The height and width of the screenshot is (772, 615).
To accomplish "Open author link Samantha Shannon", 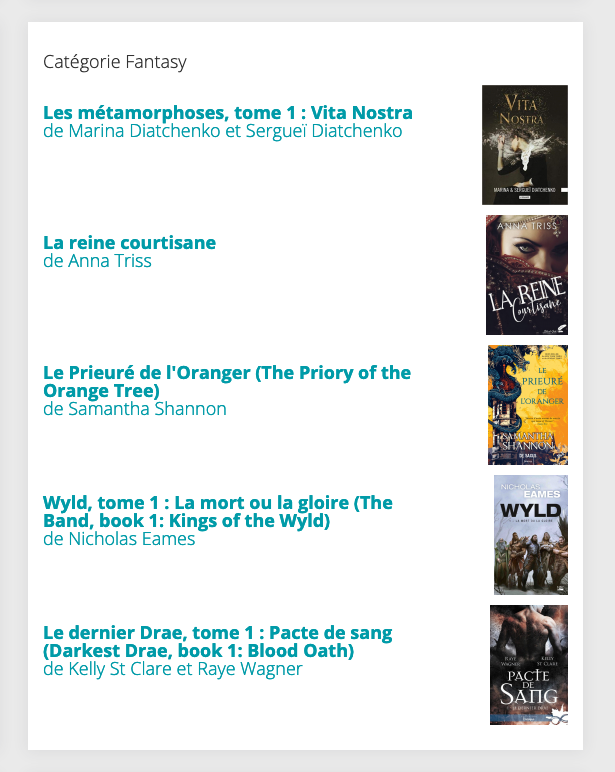I will point(134,409).
